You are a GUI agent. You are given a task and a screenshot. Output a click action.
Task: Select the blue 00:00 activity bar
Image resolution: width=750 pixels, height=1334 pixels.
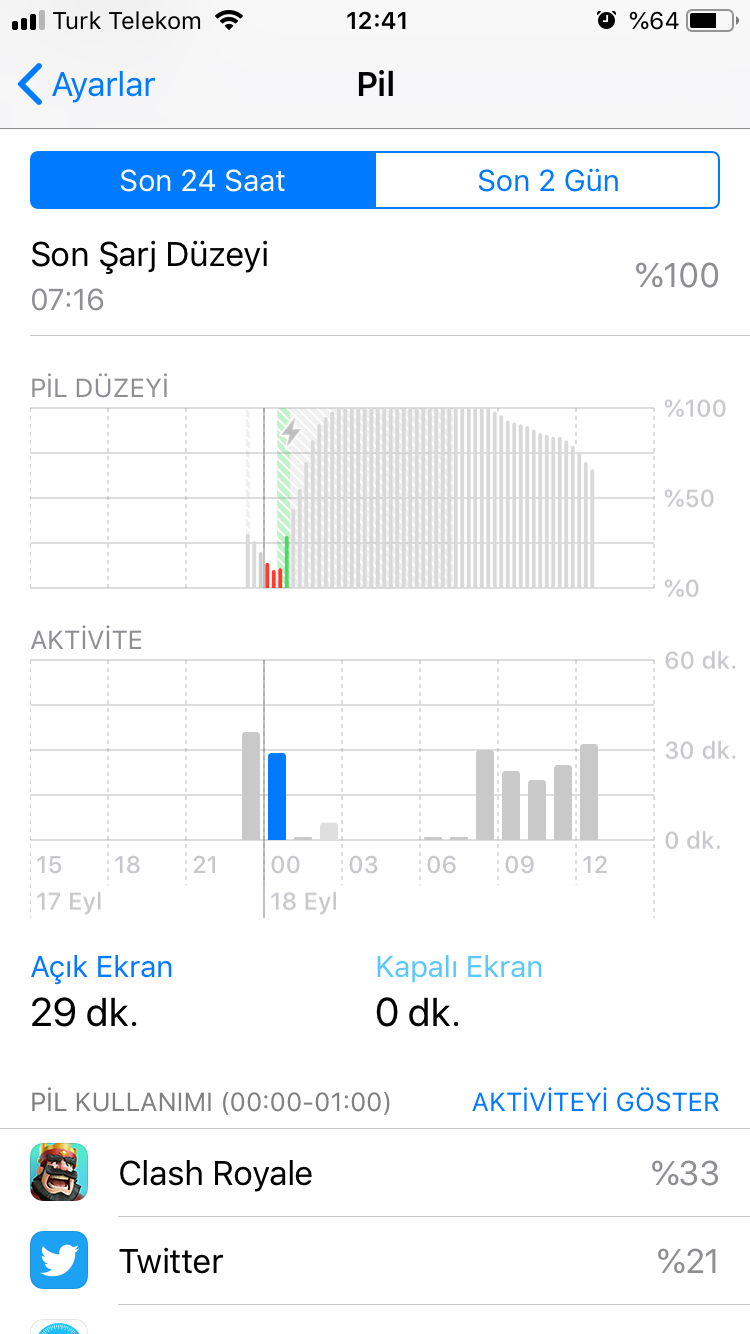point(277,797)
